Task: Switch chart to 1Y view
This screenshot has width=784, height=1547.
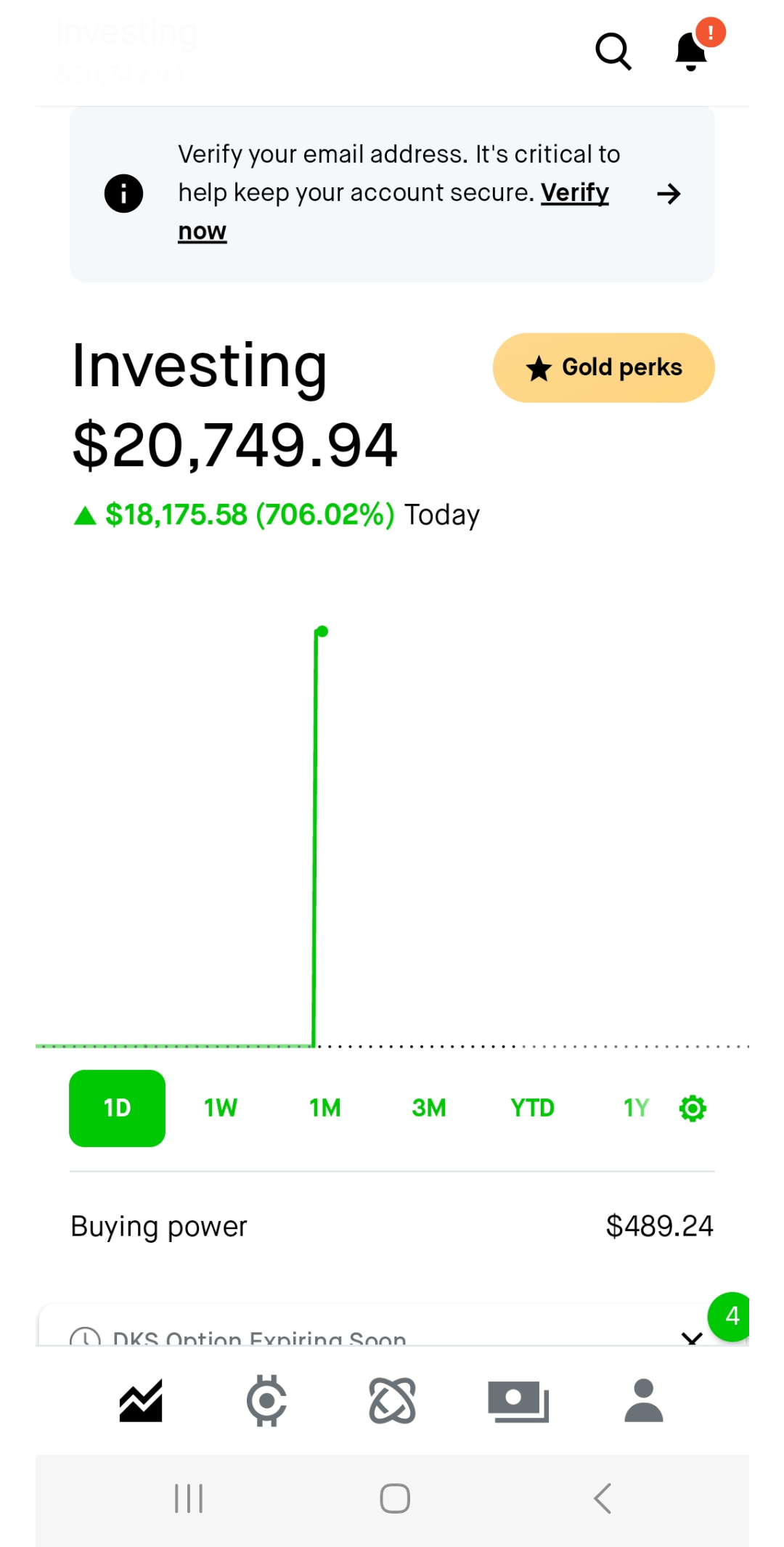Action: click(x=635, y=1108)
